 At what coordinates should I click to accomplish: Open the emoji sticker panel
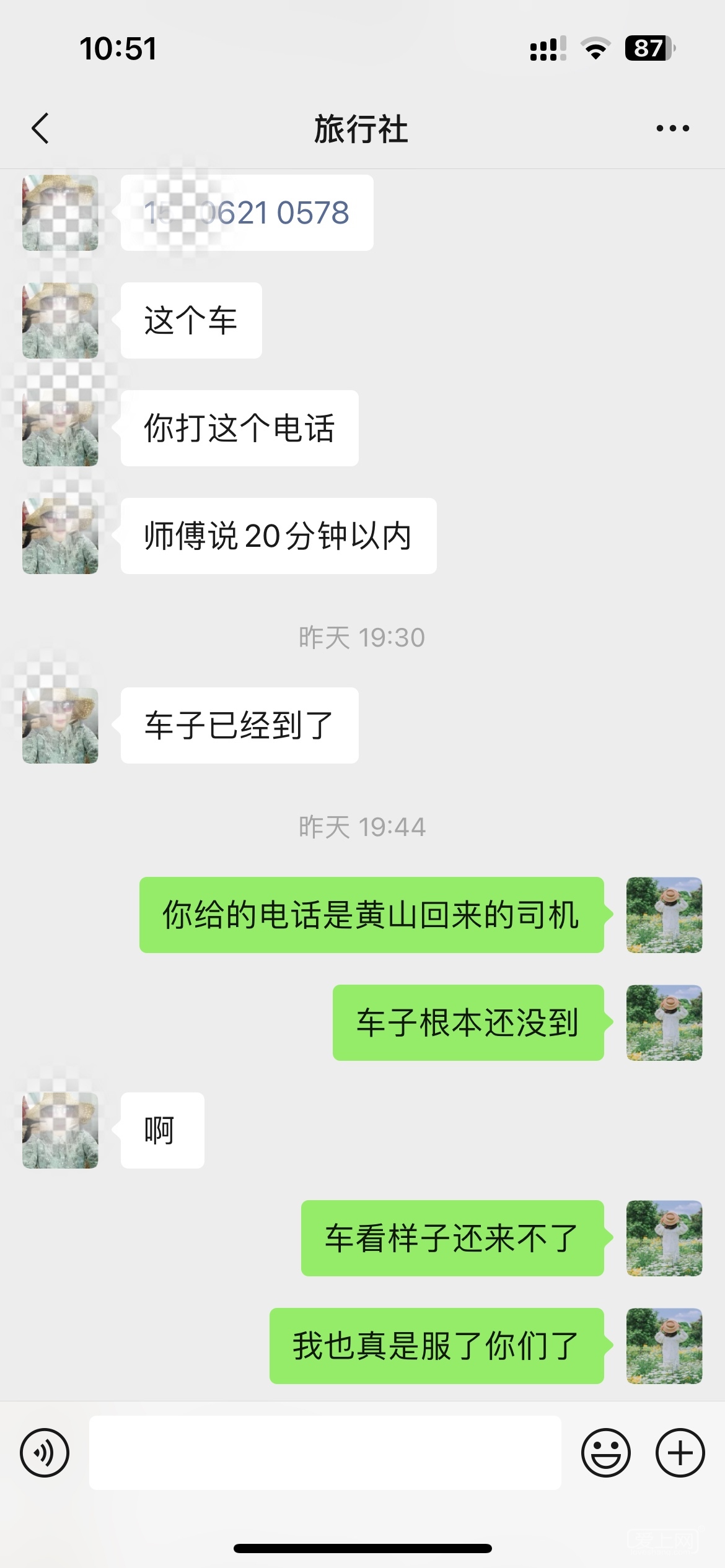605,1453
